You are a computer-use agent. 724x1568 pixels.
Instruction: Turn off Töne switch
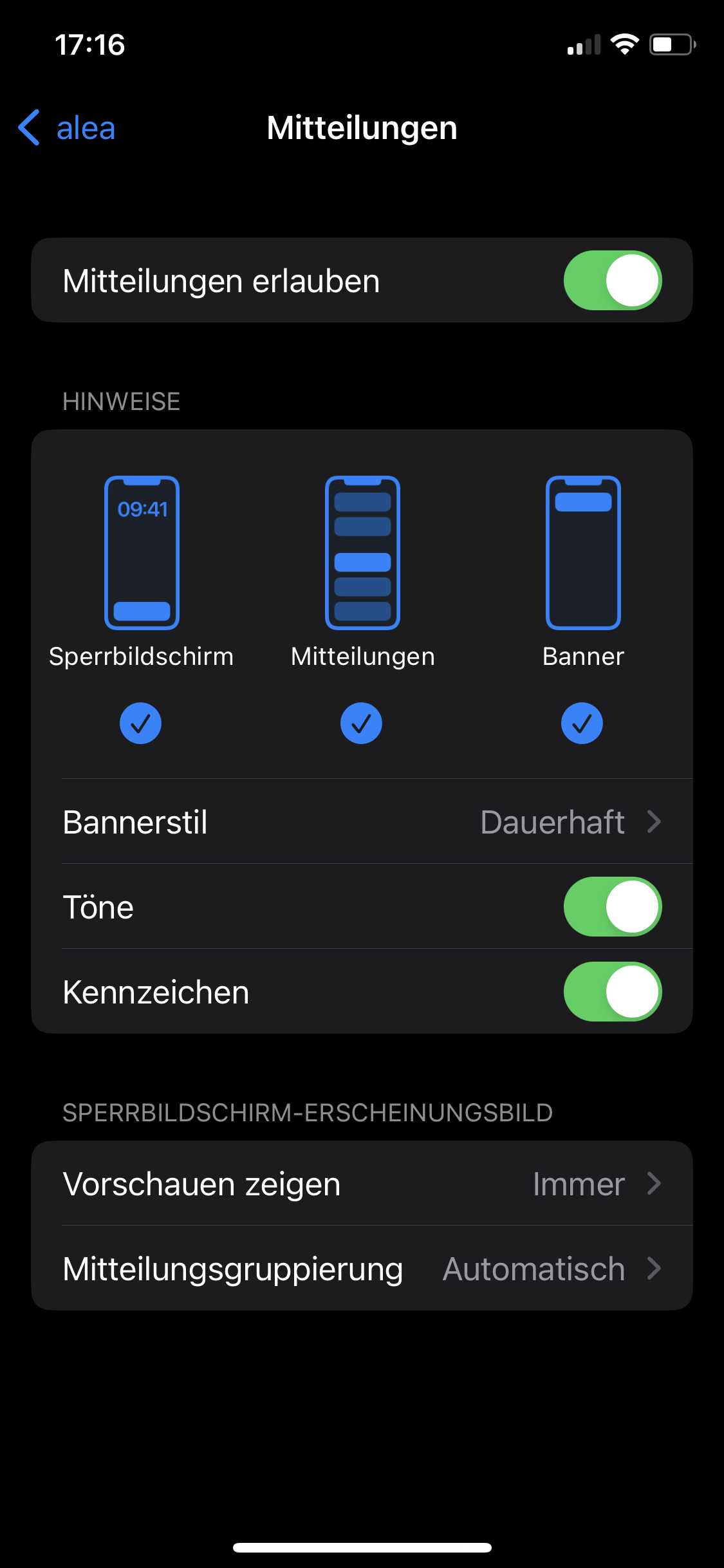click(x=612, y=907)
